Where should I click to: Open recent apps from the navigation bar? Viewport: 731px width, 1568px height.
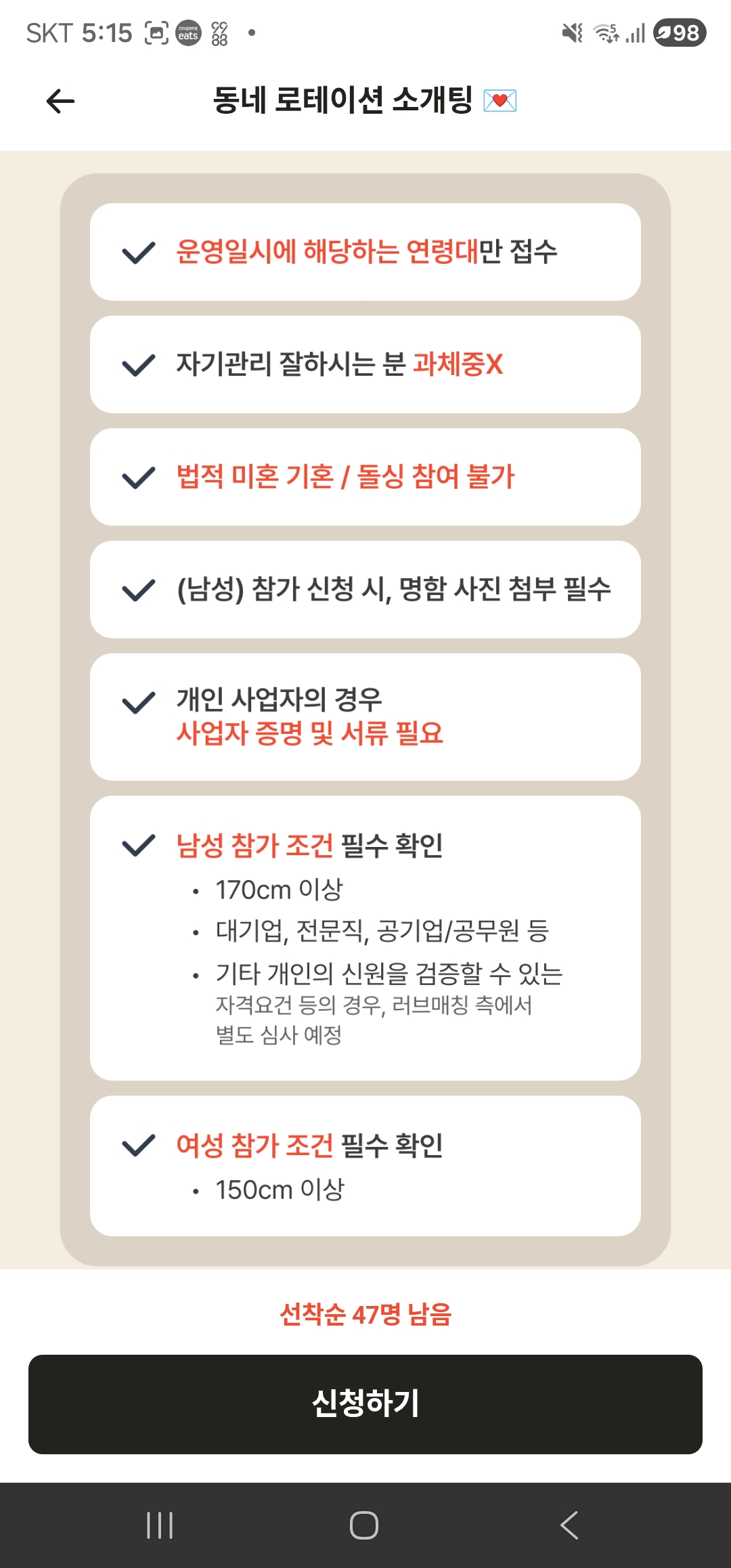[160, 1525]
